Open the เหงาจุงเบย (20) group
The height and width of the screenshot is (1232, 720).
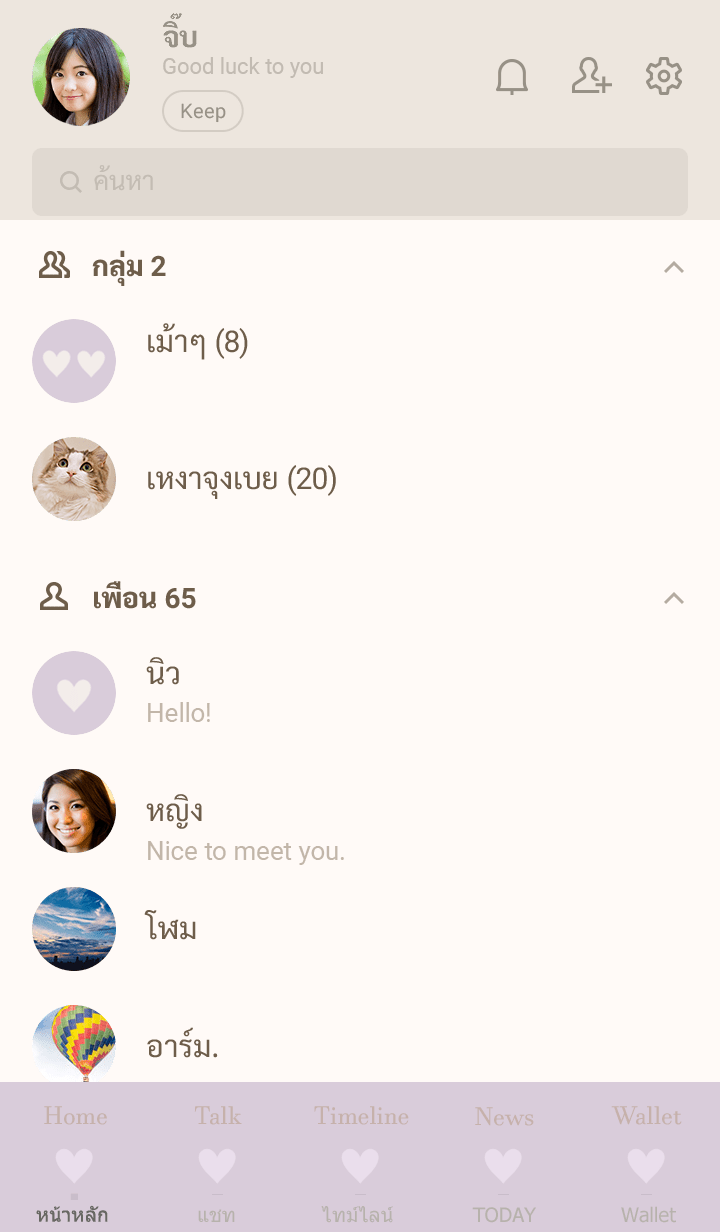pyautogui.click(x=241, y=480)
